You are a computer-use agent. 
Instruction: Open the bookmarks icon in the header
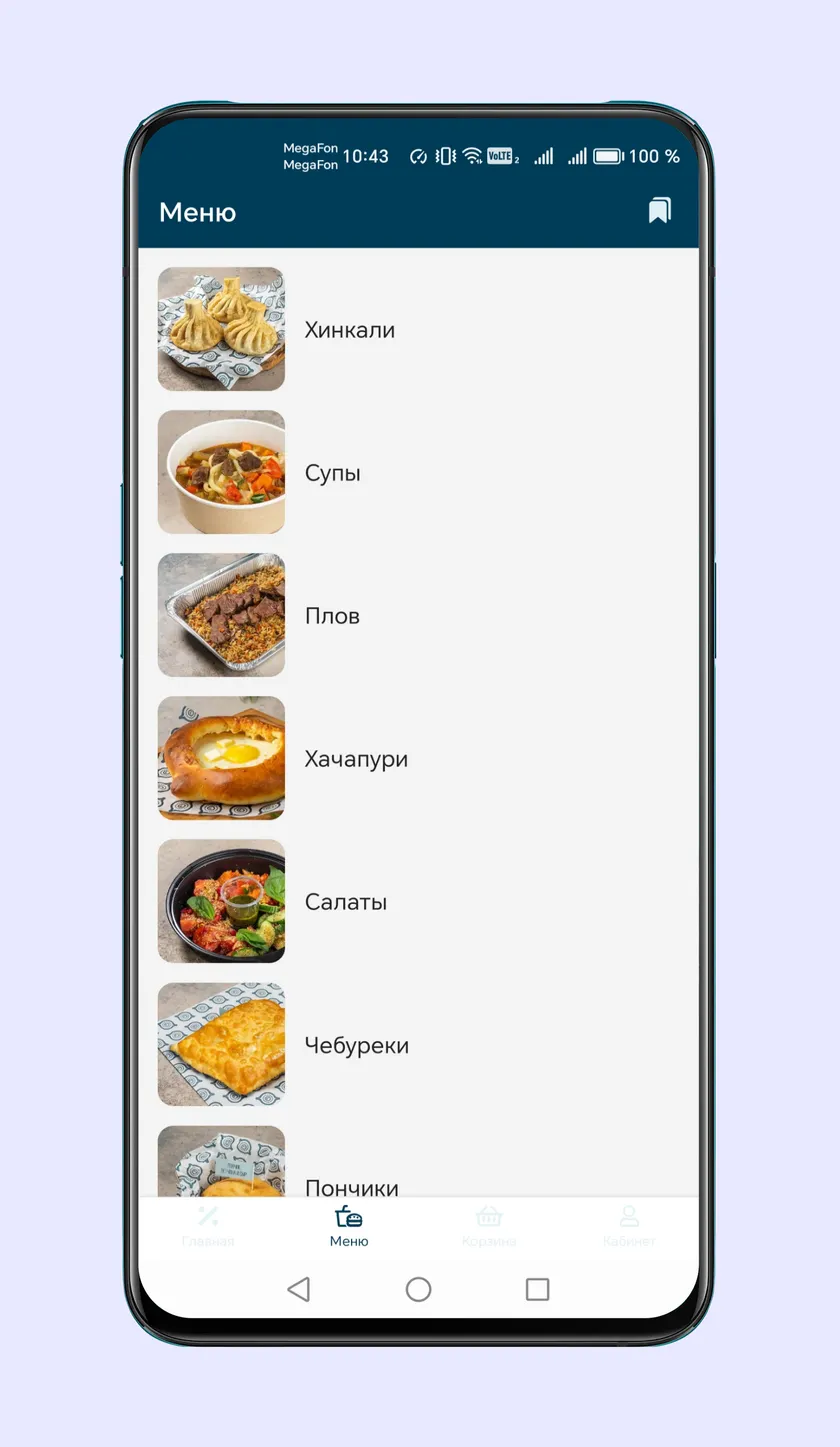pyautogui.click(x=659, y=210)
